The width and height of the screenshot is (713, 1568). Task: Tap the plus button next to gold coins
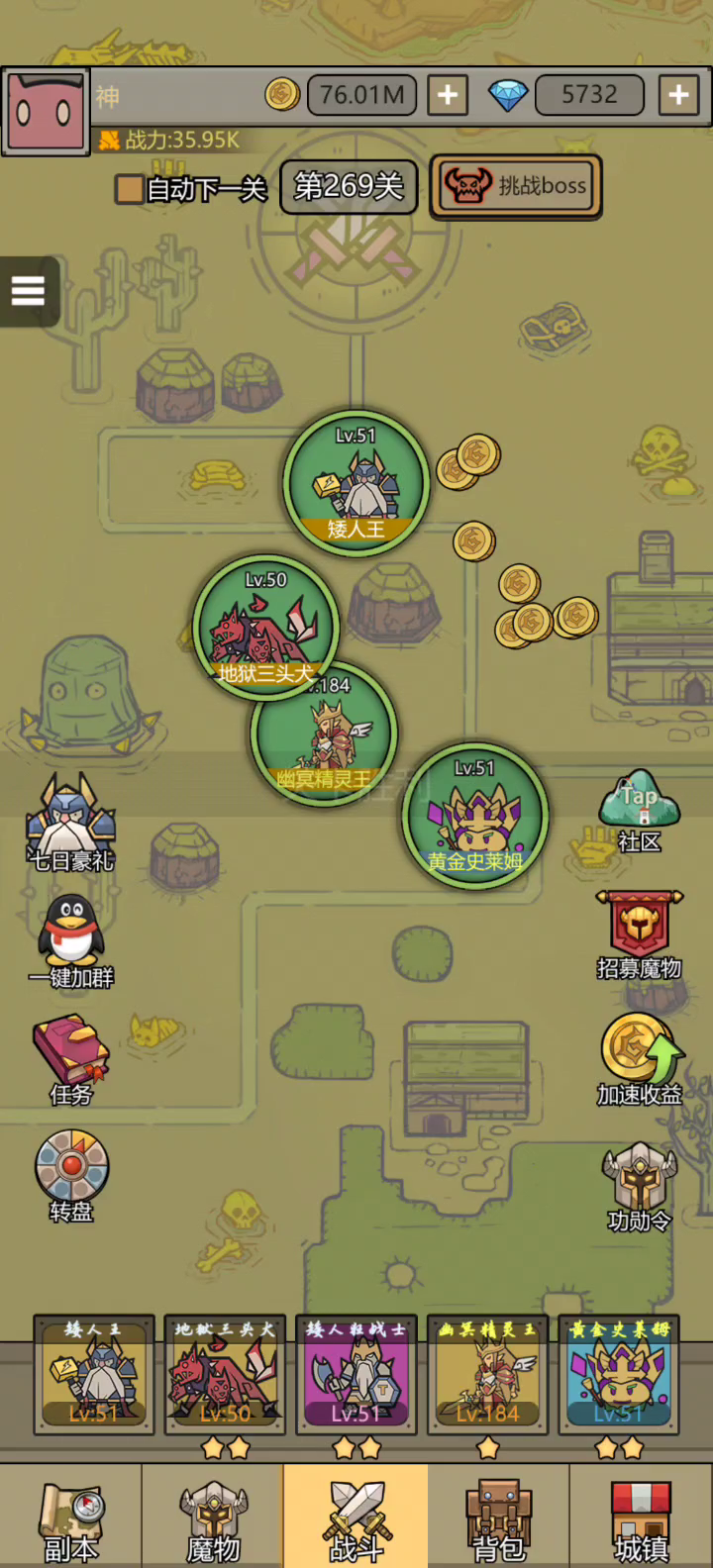tap(449, 95)
